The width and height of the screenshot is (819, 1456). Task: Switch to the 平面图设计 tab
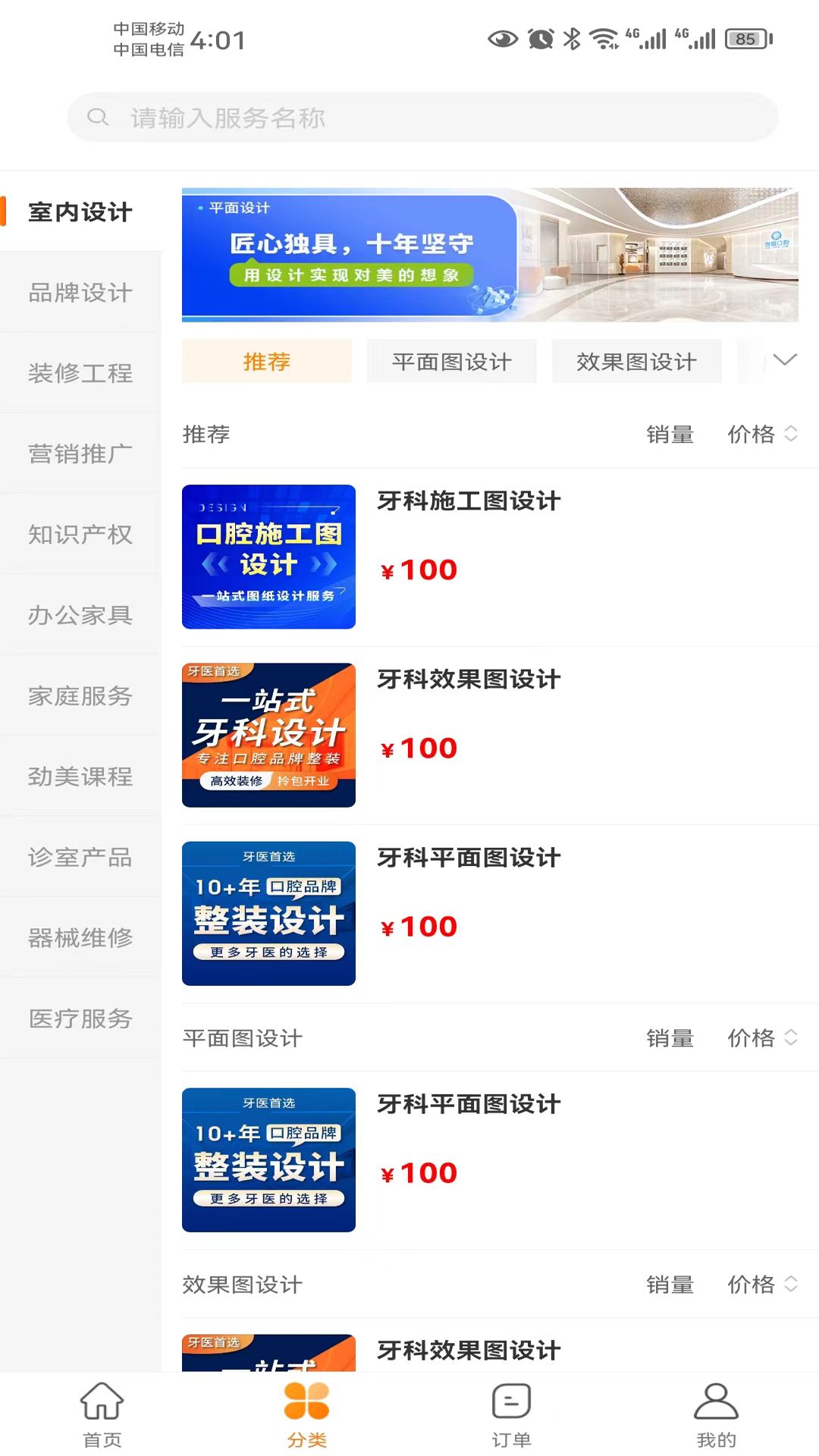click(451, 362)
